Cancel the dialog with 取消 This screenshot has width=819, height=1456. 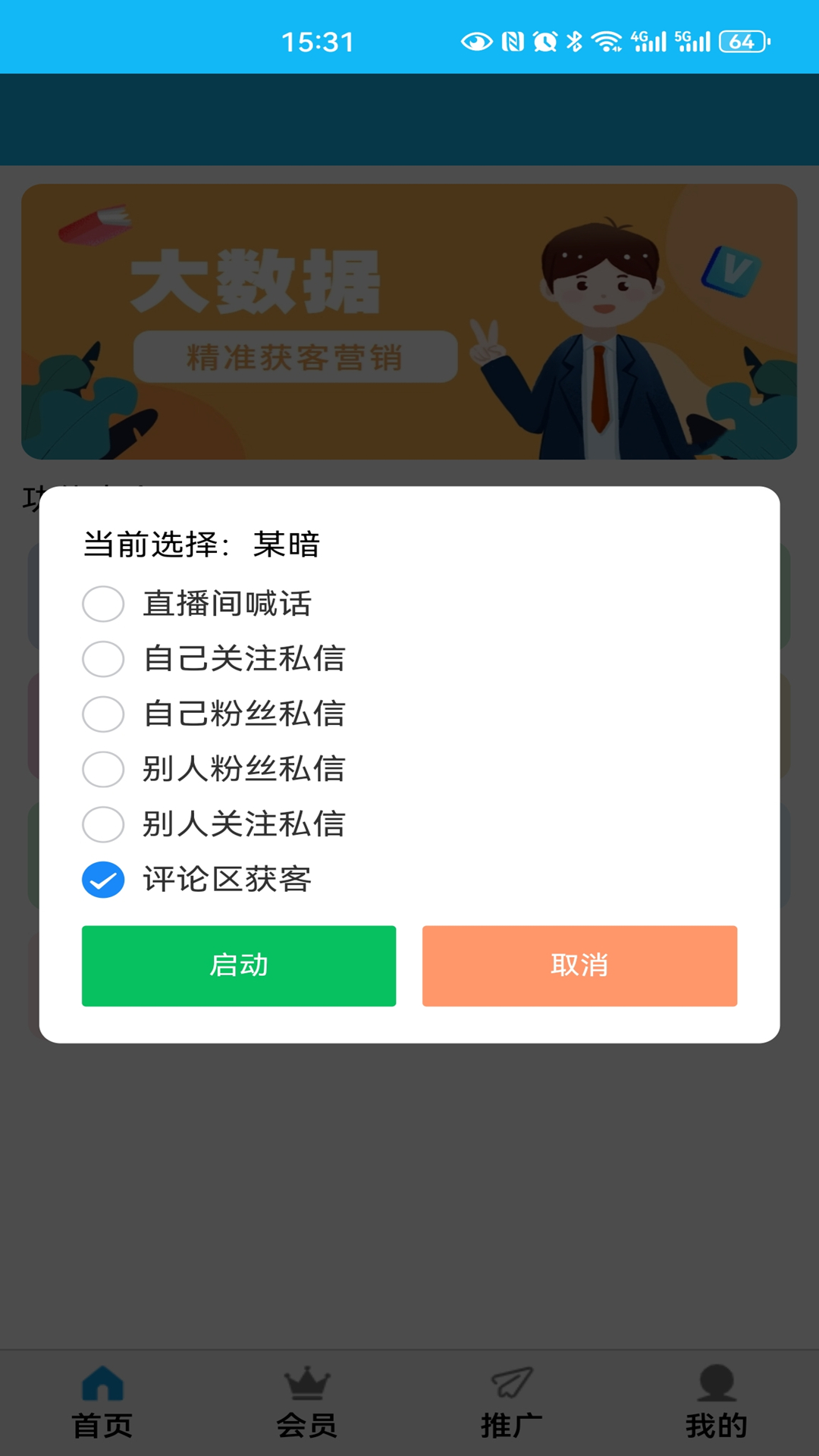coord(579,965)
